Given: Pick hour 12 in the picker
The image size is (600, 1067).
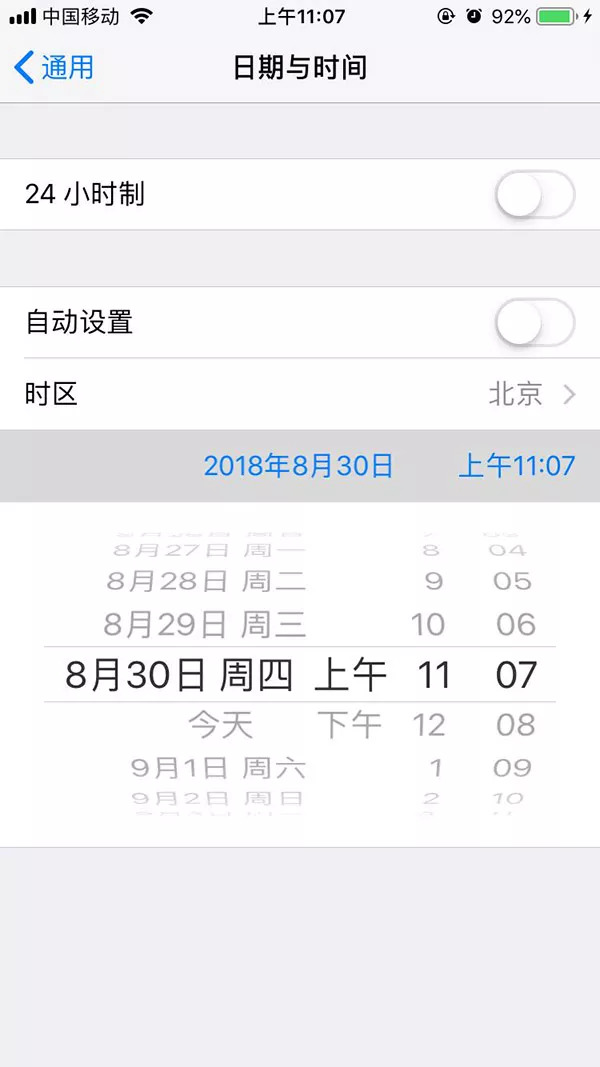Looking at the screenshot, I should click(x=429, y=725).
